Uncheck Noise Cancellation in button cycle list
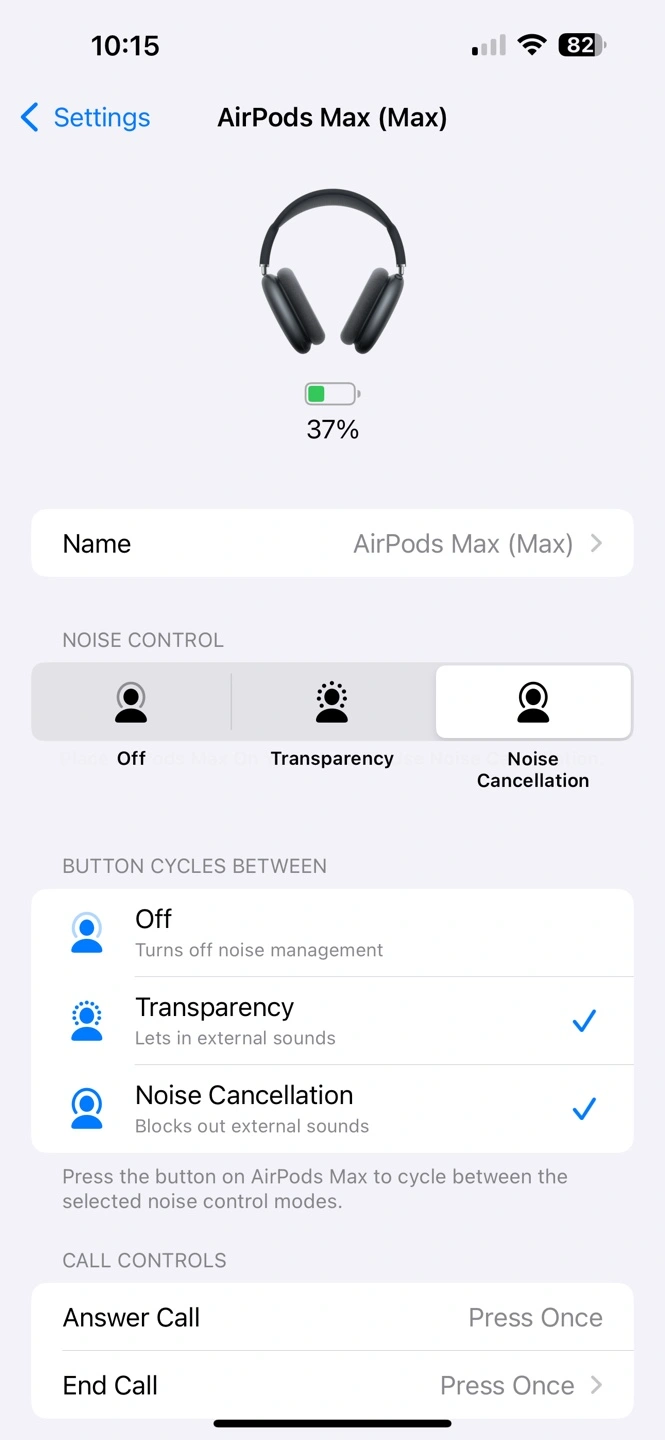The height and width of the screenshot is (1440, 665). pos(332,1109)
